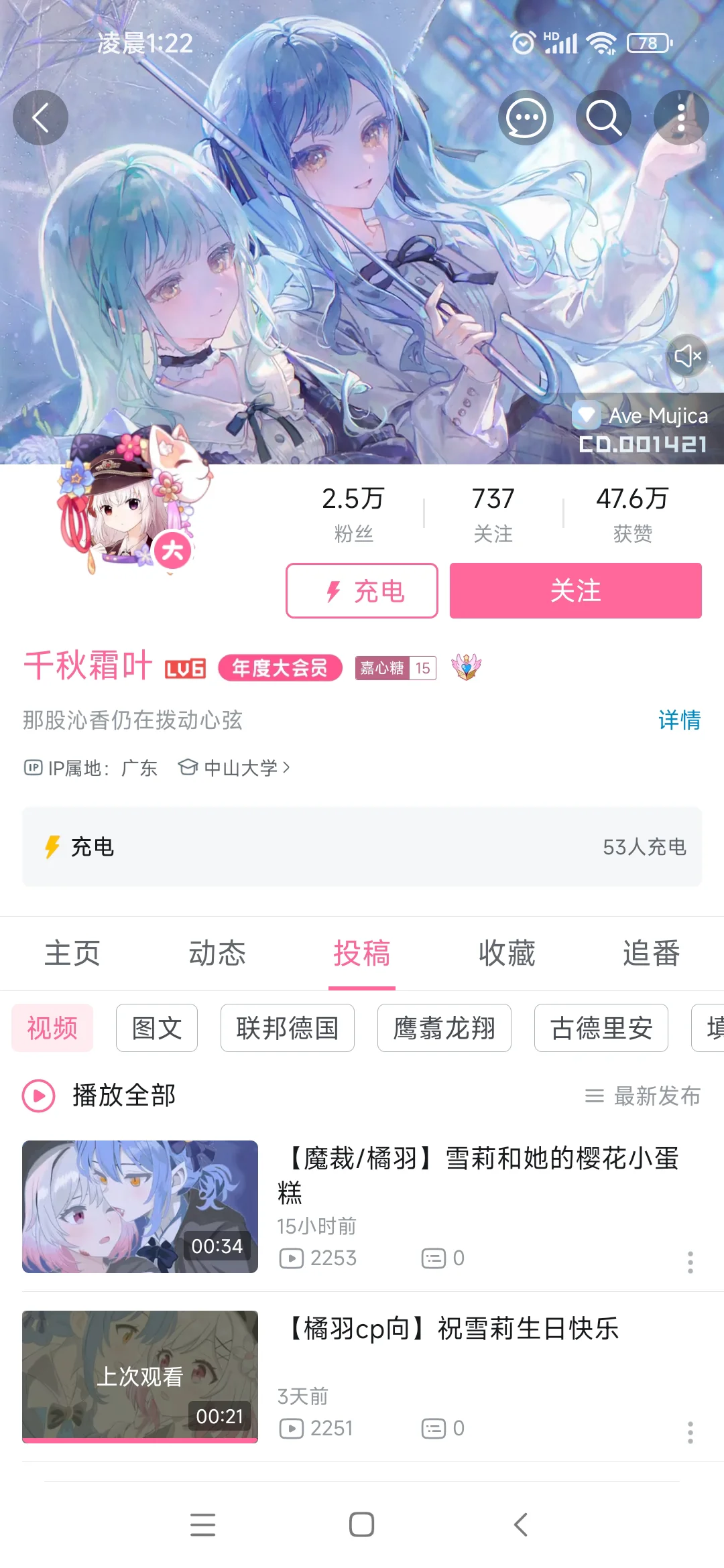Open the three-dot overflow menu
The width and height of the screenshot is (724, 1568).
(680, 118)
